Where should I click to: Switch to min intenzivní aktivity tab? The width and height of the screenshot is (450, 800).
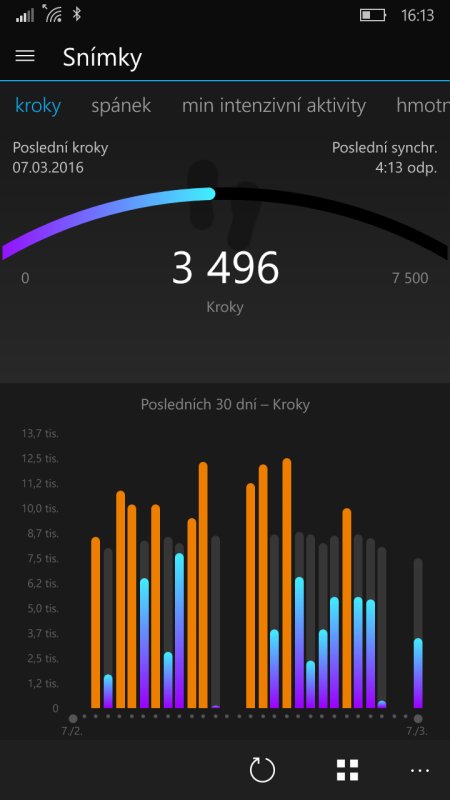pyautogui.click(x=274, y=106)
